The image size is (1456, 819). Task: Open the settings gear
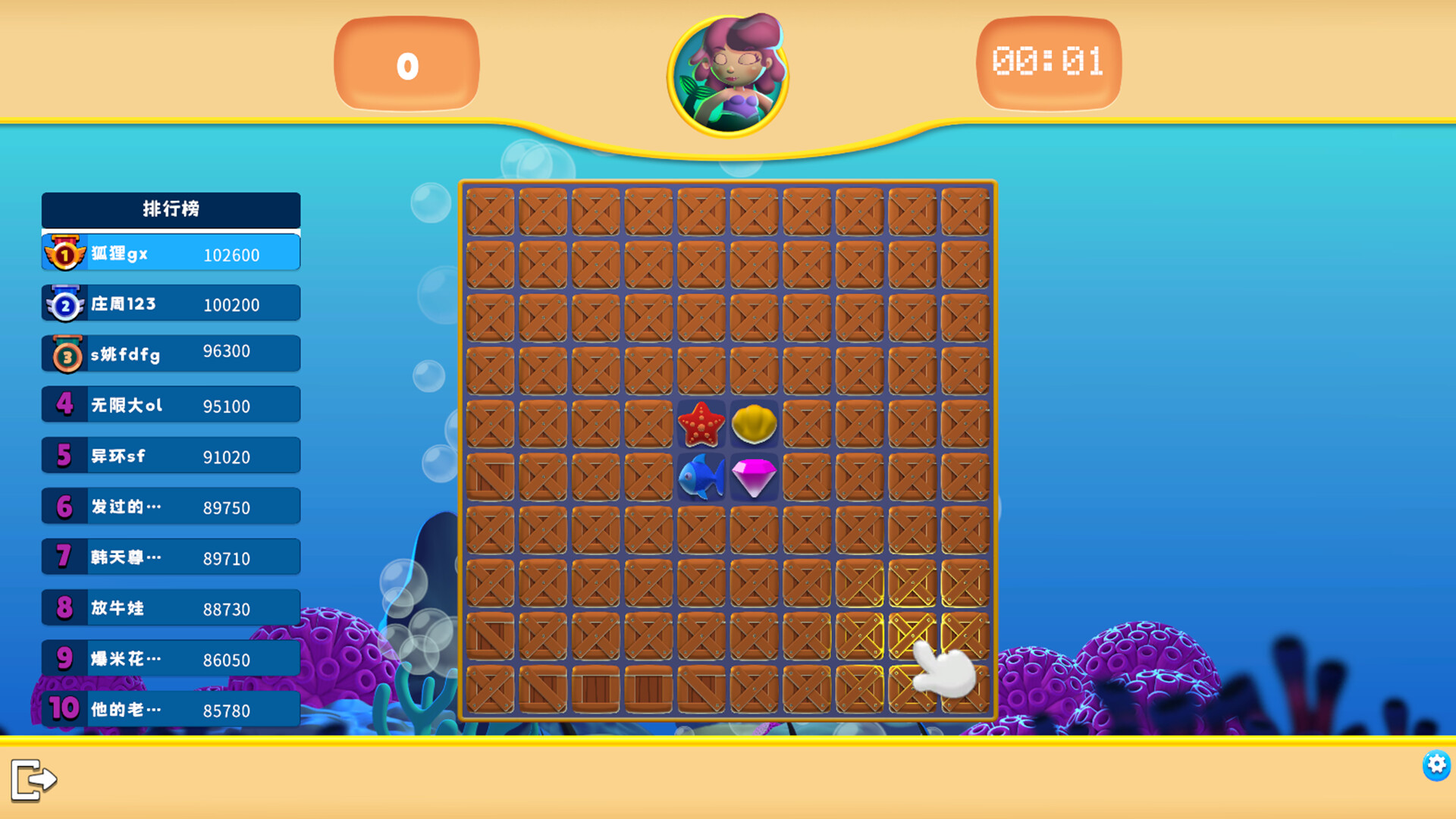pyautogui.click(x=1436, y=765)
